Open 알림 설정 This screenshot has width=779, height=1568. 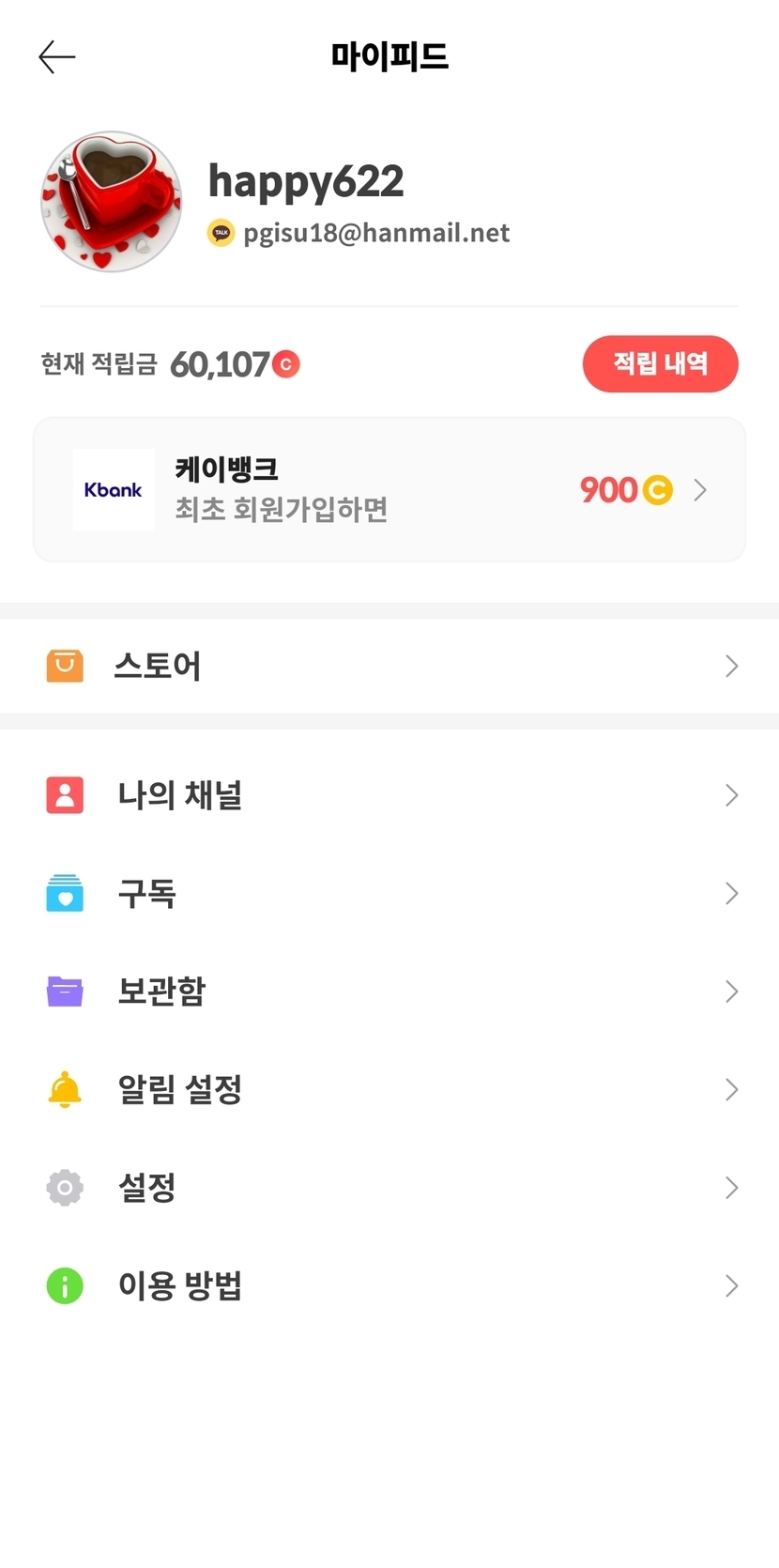pyautogui.click(x=389, y=1089)
